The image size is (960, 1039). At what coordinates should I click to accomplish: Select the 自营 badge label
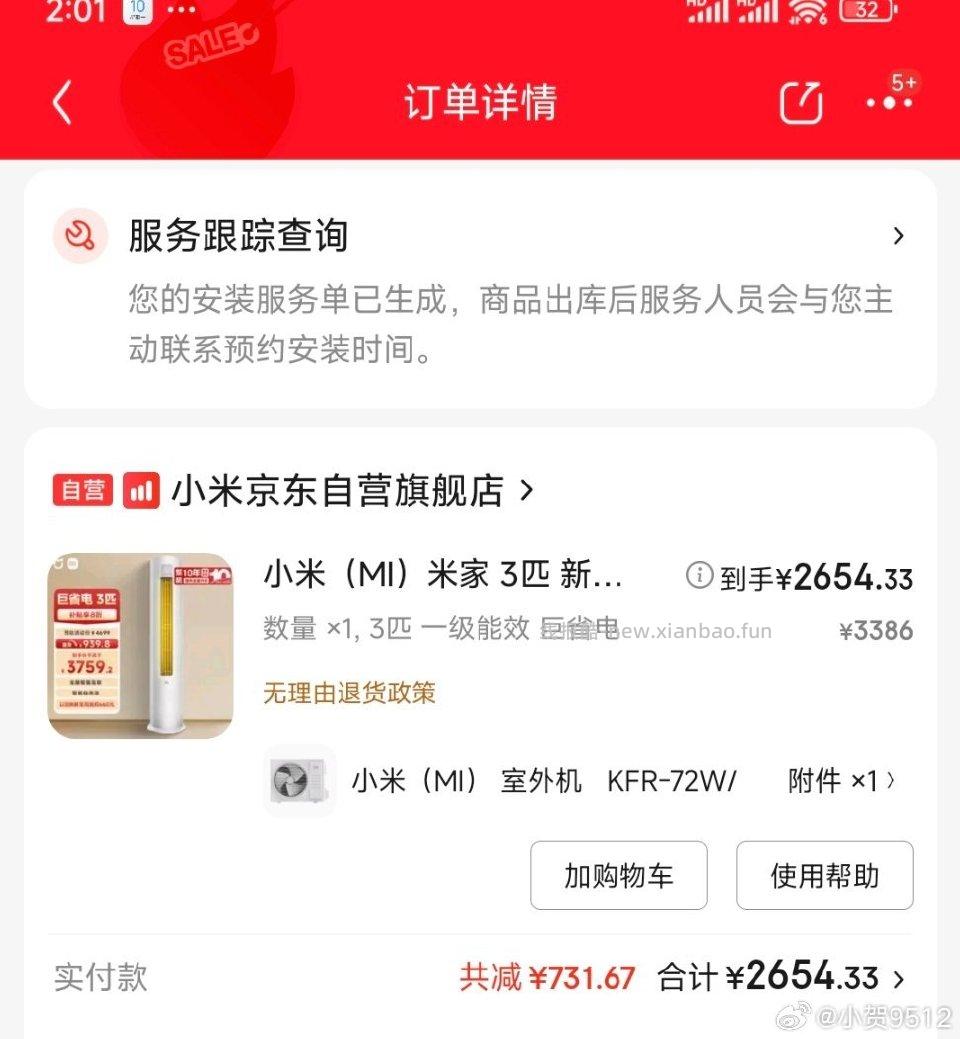(81, 490)
